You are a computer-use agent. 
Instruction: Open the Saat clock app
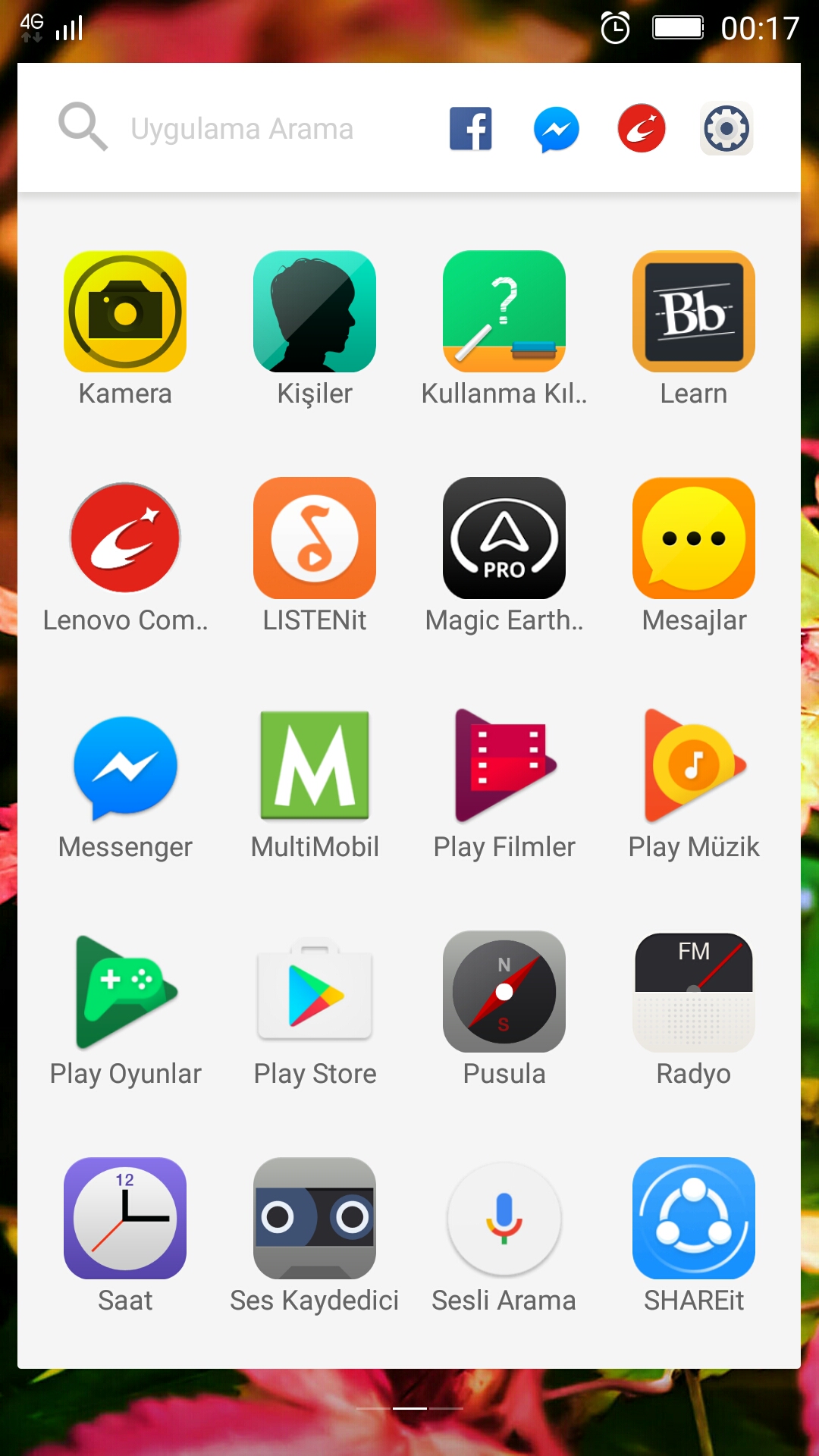click(125, 1219)
